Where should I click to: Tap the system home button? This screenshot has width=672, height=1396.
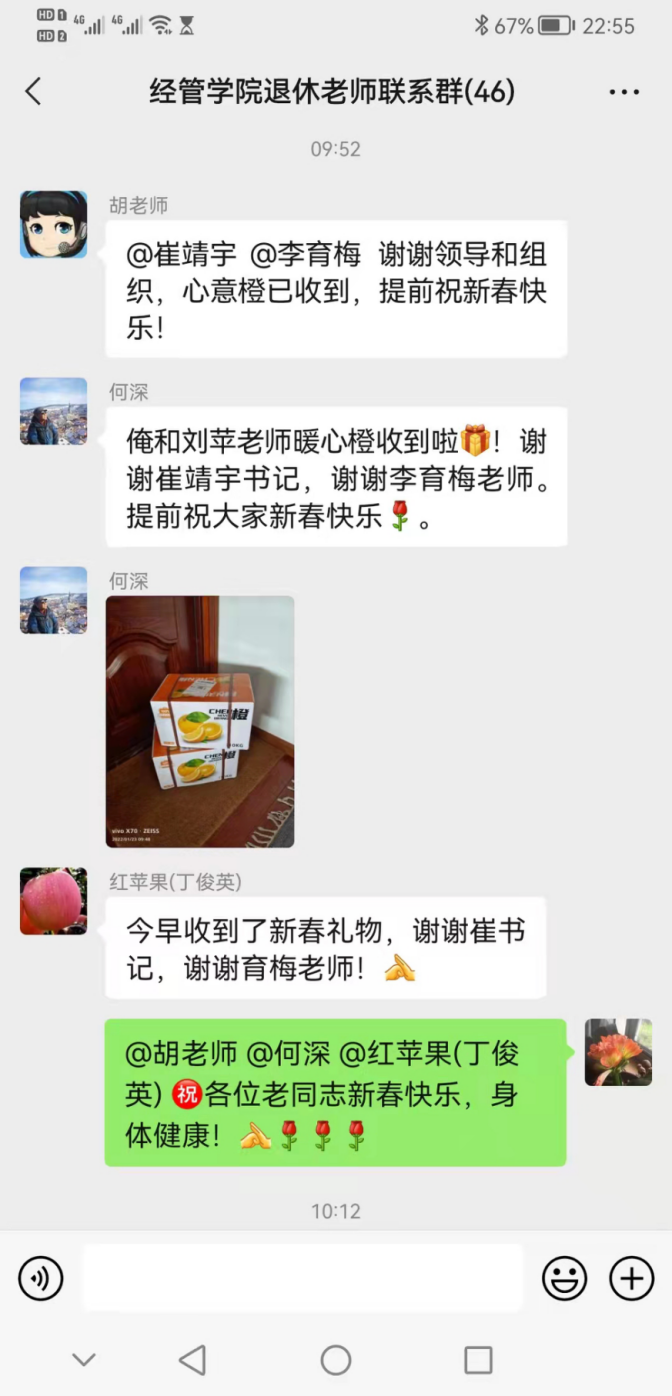click(x=336, y=1360)
